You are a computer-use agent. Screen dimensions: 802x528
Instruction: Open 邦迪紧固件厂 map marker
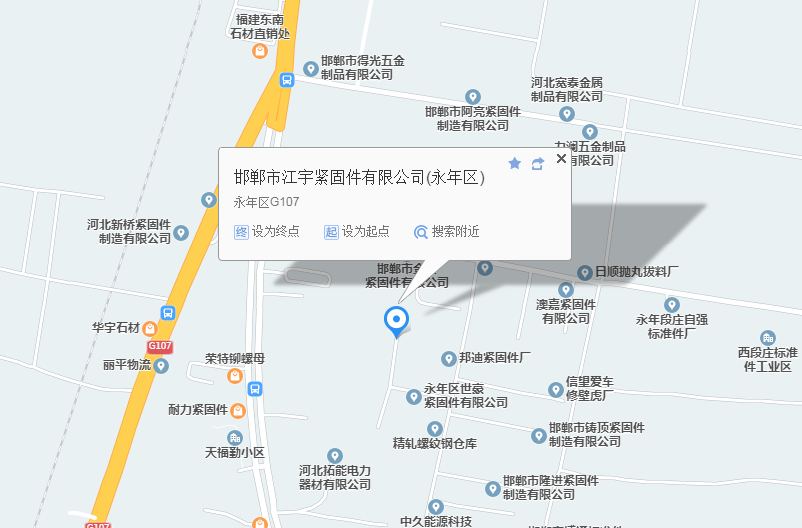click(x=449, y=358)
